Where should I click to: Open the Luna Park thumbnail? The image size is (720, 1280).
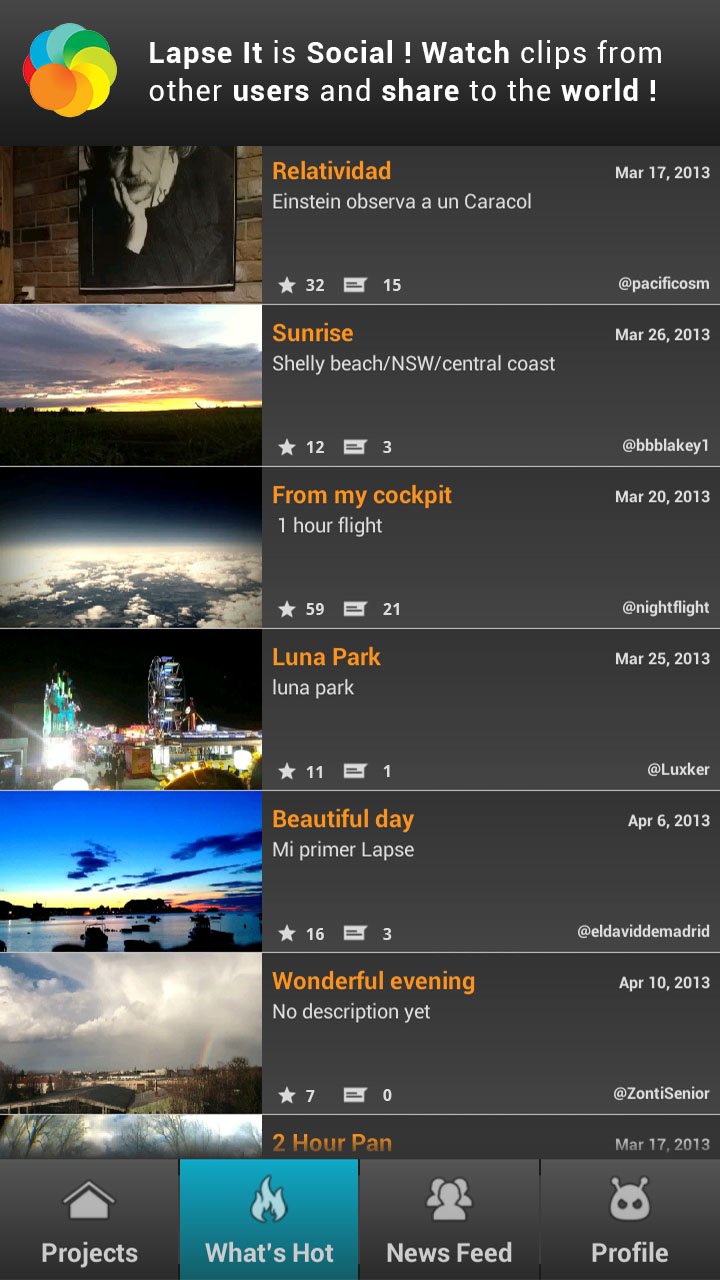(130, 709)
